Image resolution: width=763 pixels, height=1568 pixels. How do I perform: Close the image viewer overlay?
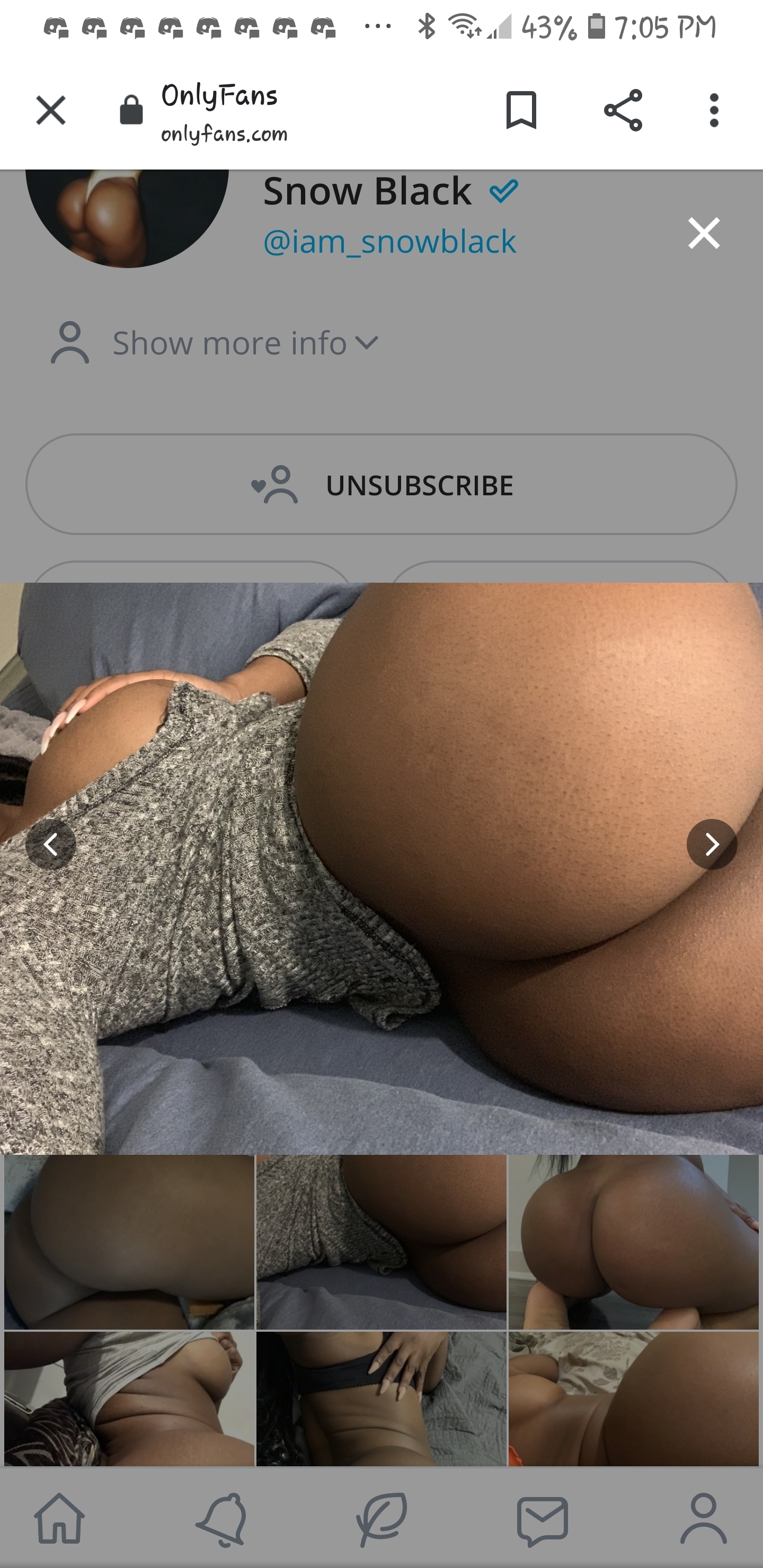704,233
